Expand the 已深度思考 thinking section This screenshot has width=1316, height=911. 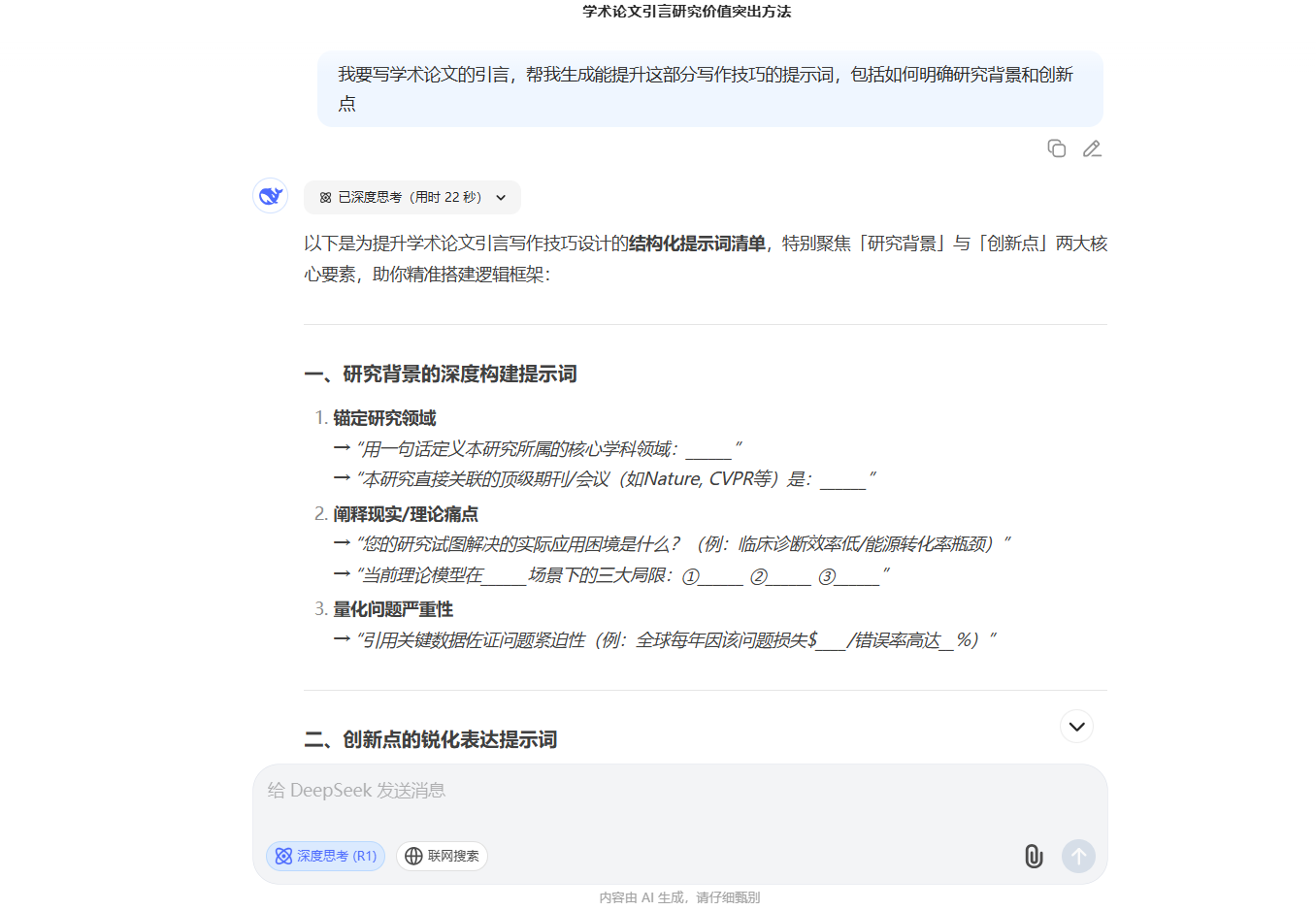pos(412,197)
